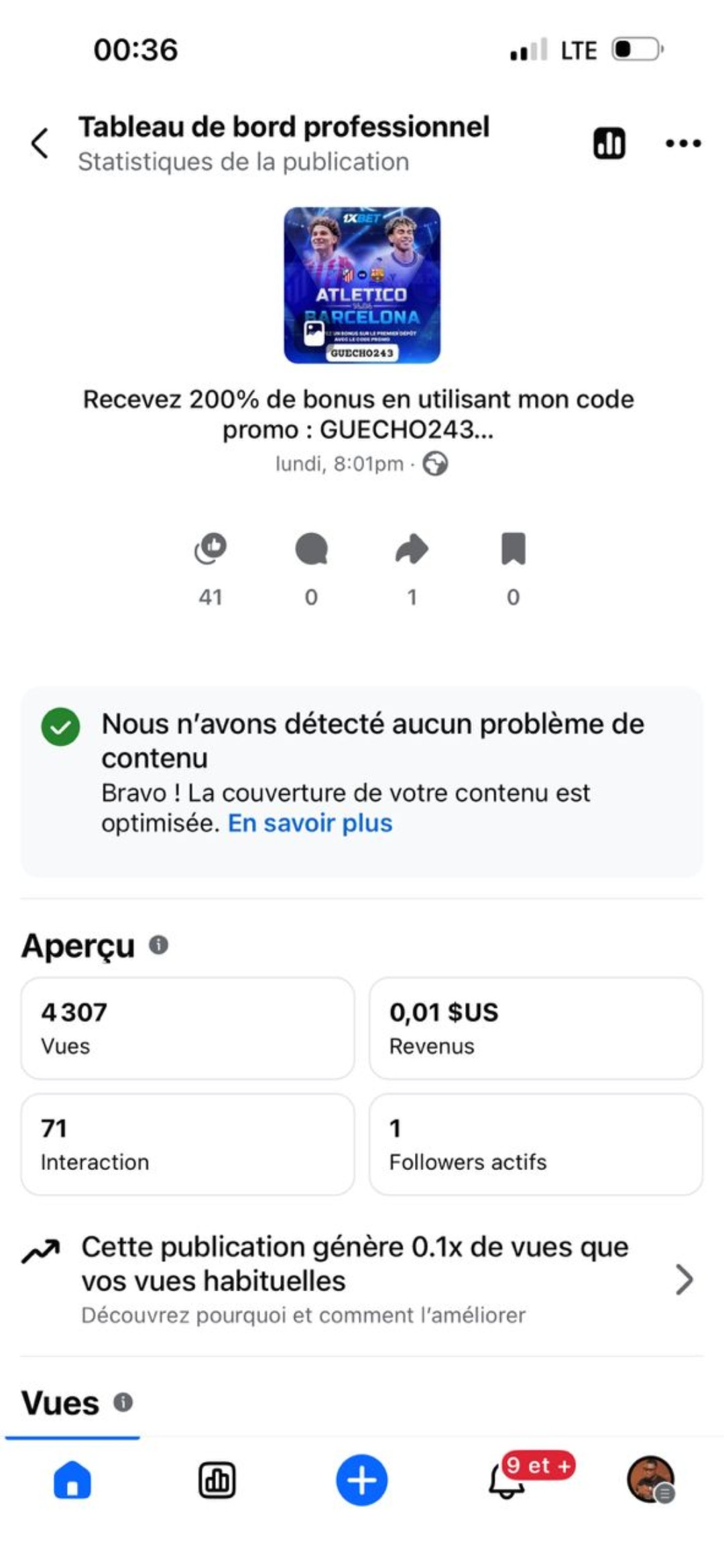This screenshot has height=1568, width=724.
Task: Switch to the Home tab
Action: tap(72, 1480)
